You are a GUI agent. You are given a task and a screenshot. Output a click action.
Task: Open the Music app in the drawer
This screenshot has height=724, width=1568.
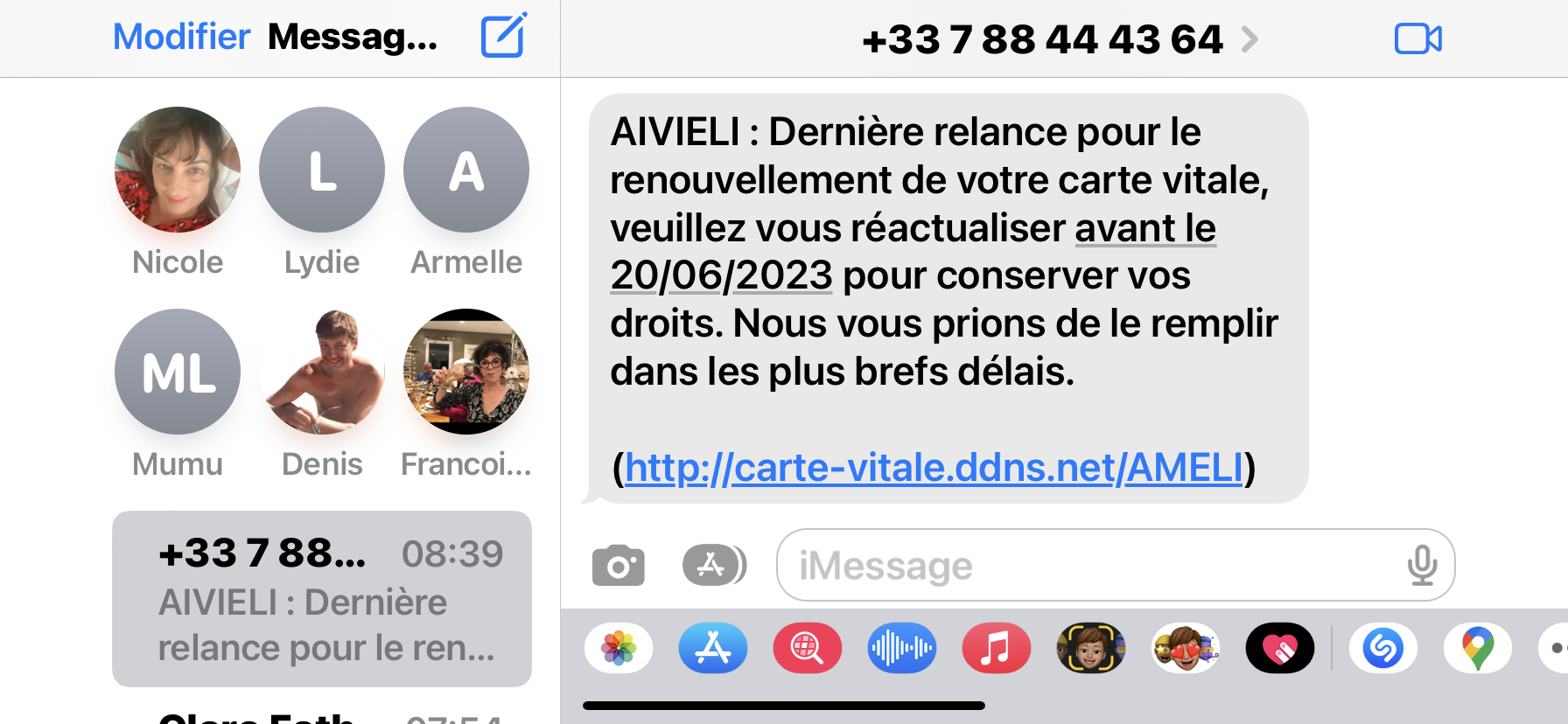click(996, 649)
